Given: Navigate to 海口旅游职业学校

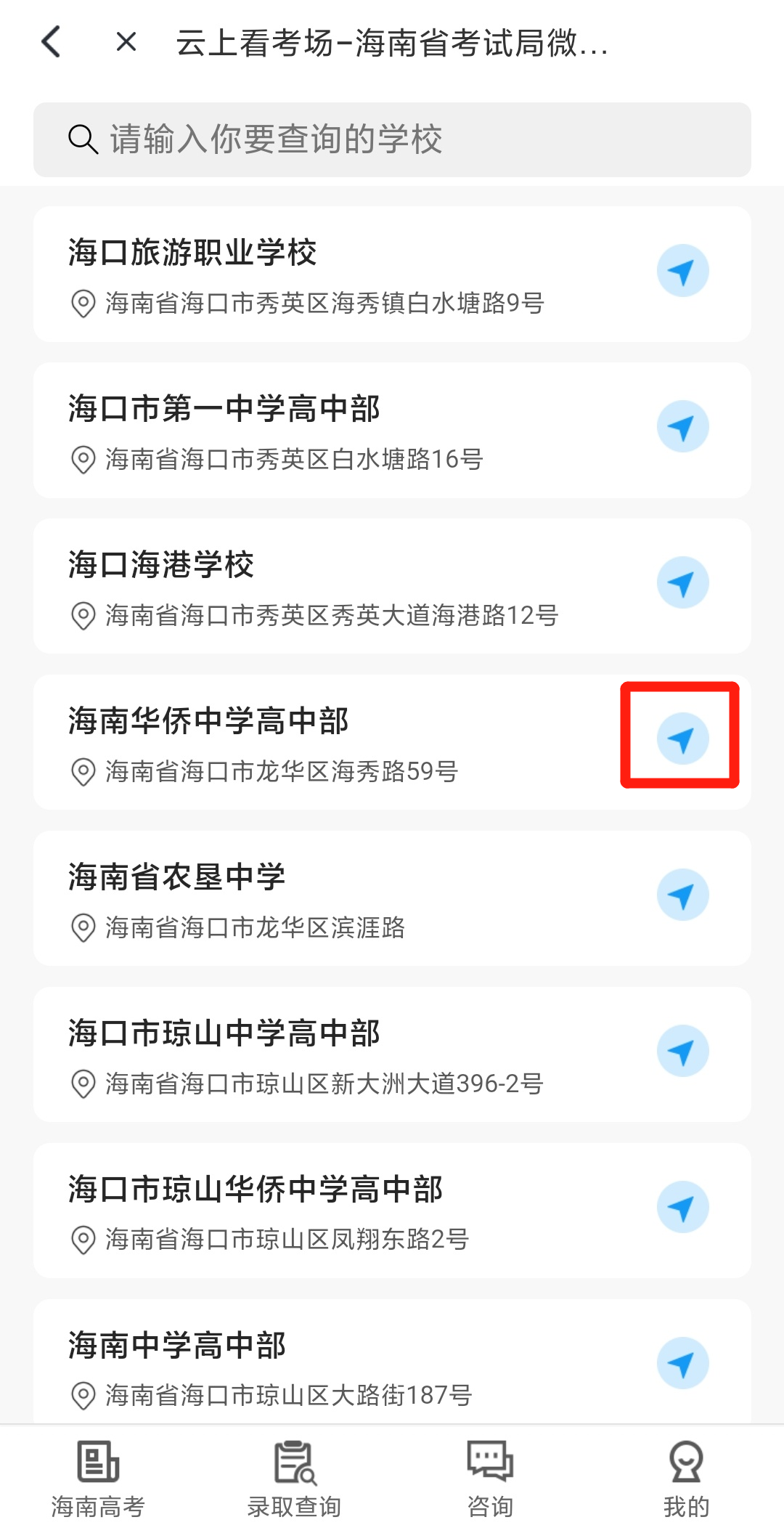Looking at the screenshot, I should click(x=682, y=271).
